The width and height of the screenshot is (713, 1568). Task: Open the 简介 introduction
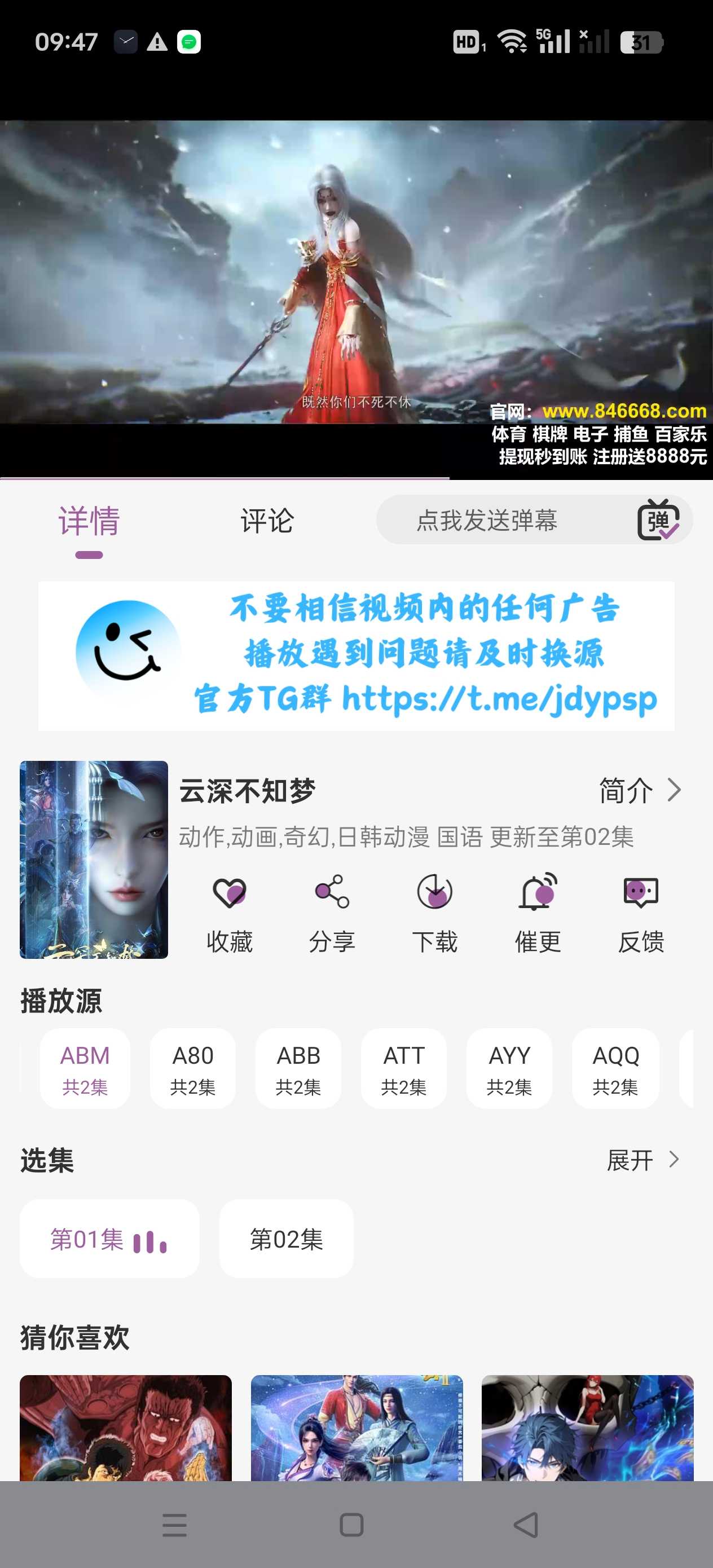[x=639, y=790]
